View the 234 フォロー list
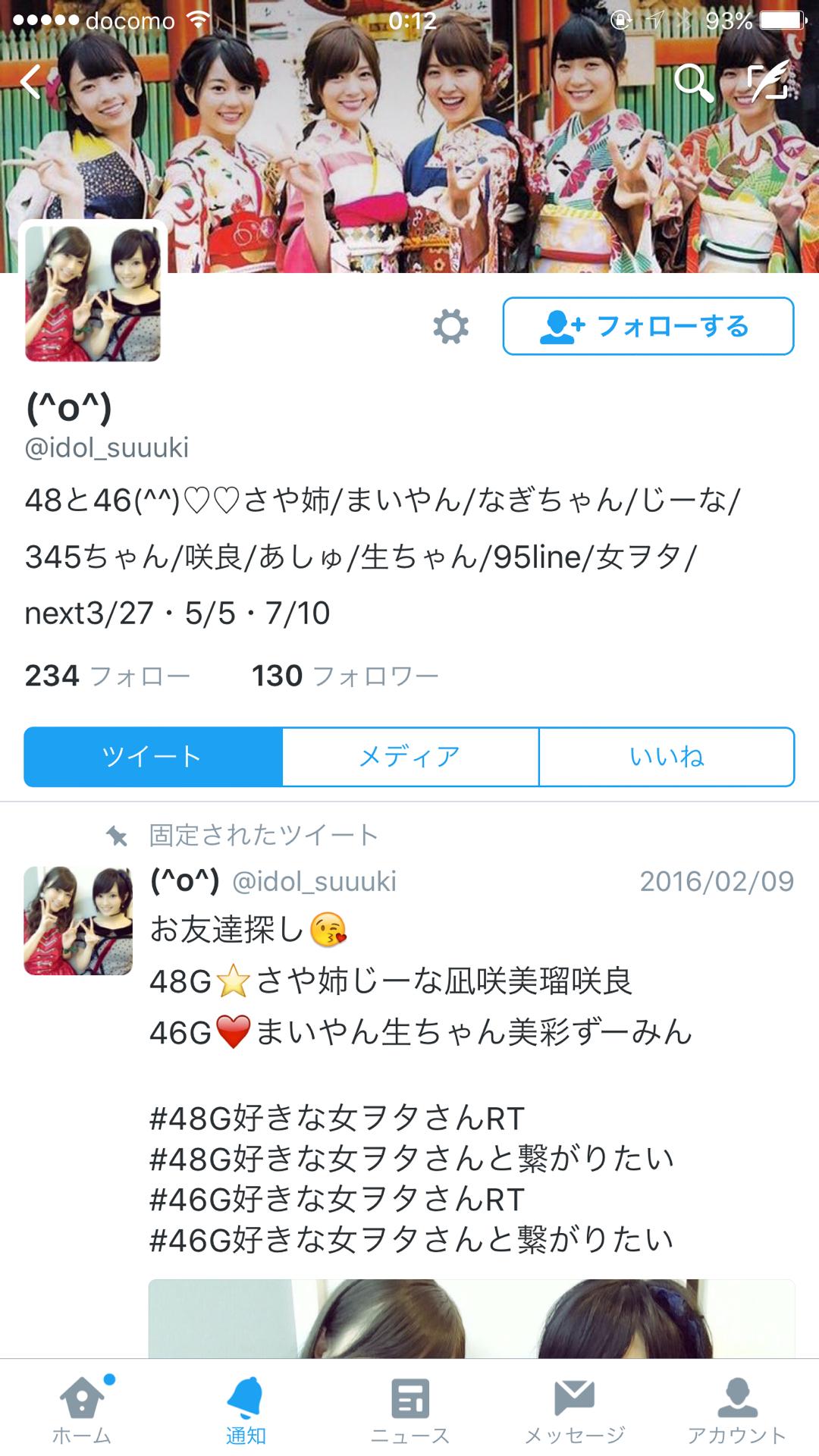 pos(107,676)
